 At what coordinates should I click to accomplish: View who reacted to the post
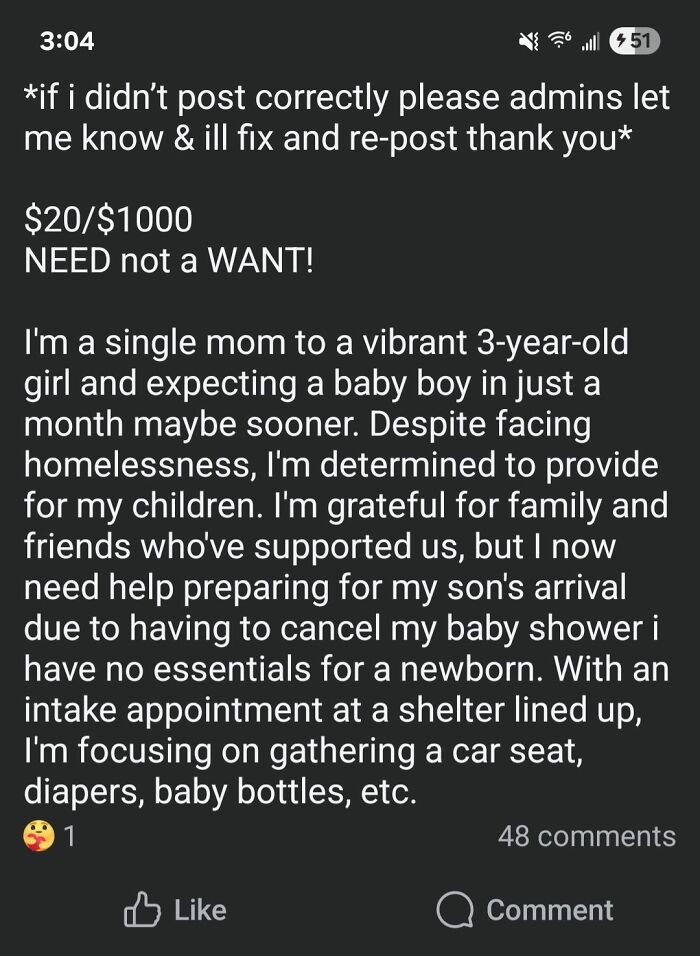click(48, 837)
